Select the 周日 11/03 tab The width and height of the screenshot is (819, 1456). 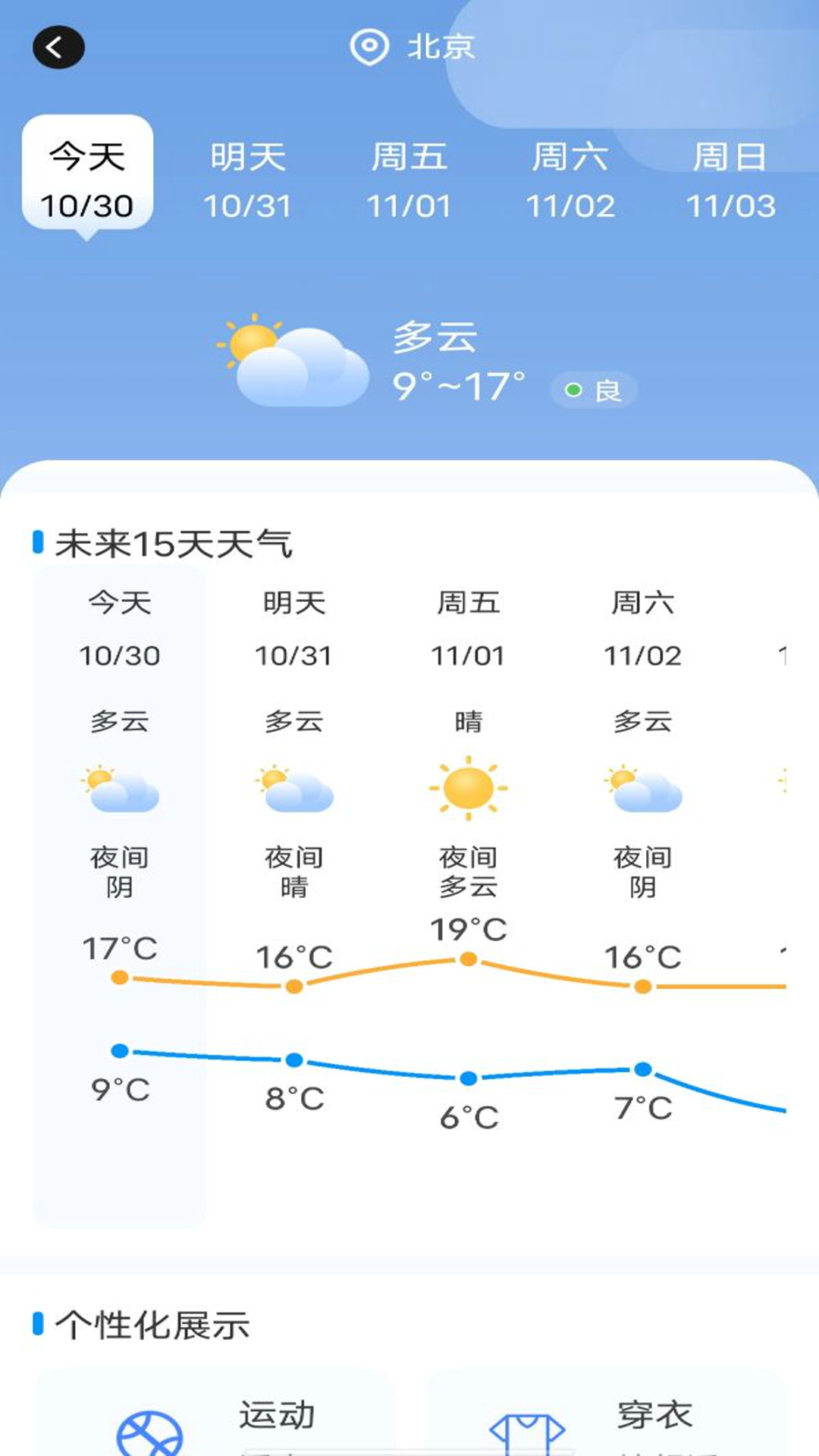pos(730,180)
